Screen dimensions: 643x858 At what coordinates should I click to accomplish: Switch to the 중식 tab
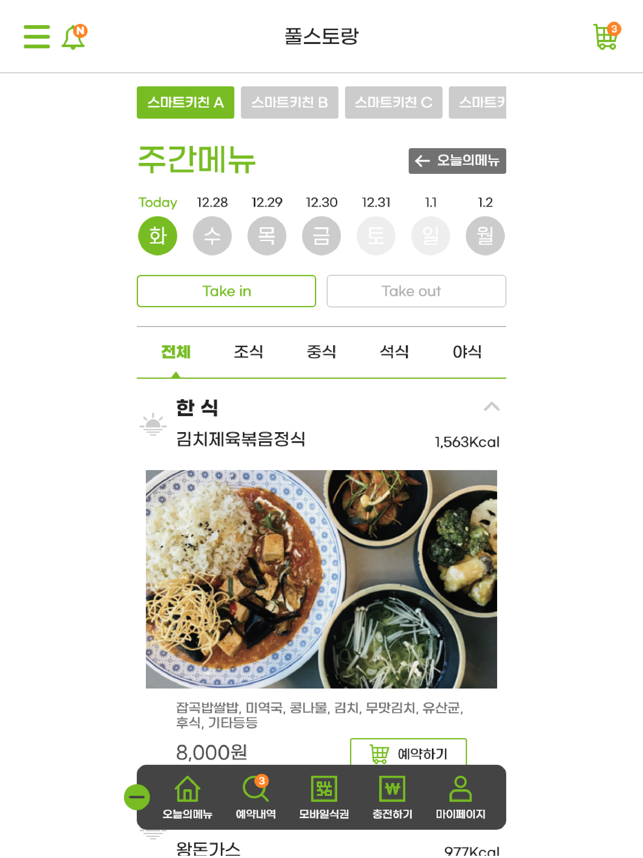pyautogui.click(x=321, y=351)
